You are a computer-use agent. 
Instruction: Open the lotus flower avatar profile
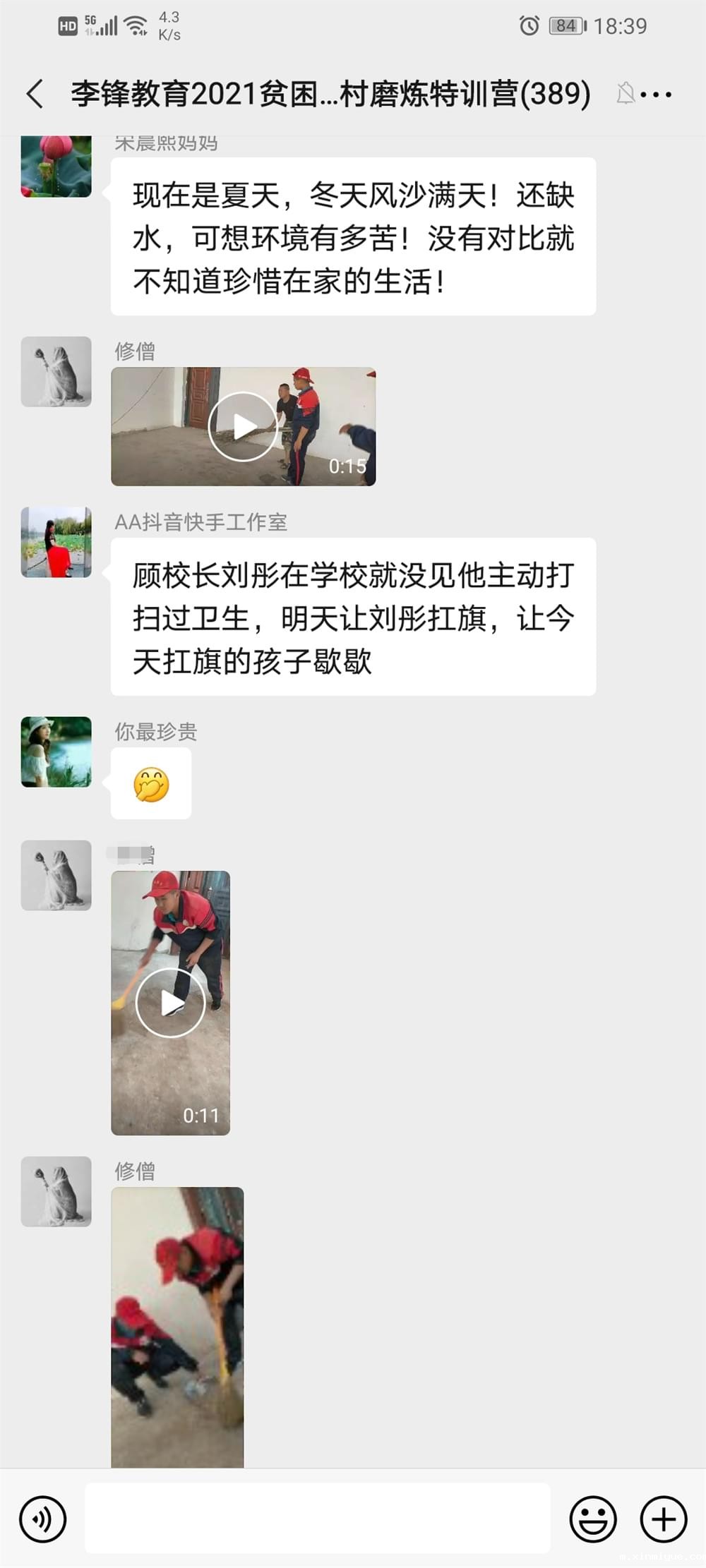pos(56,167)
